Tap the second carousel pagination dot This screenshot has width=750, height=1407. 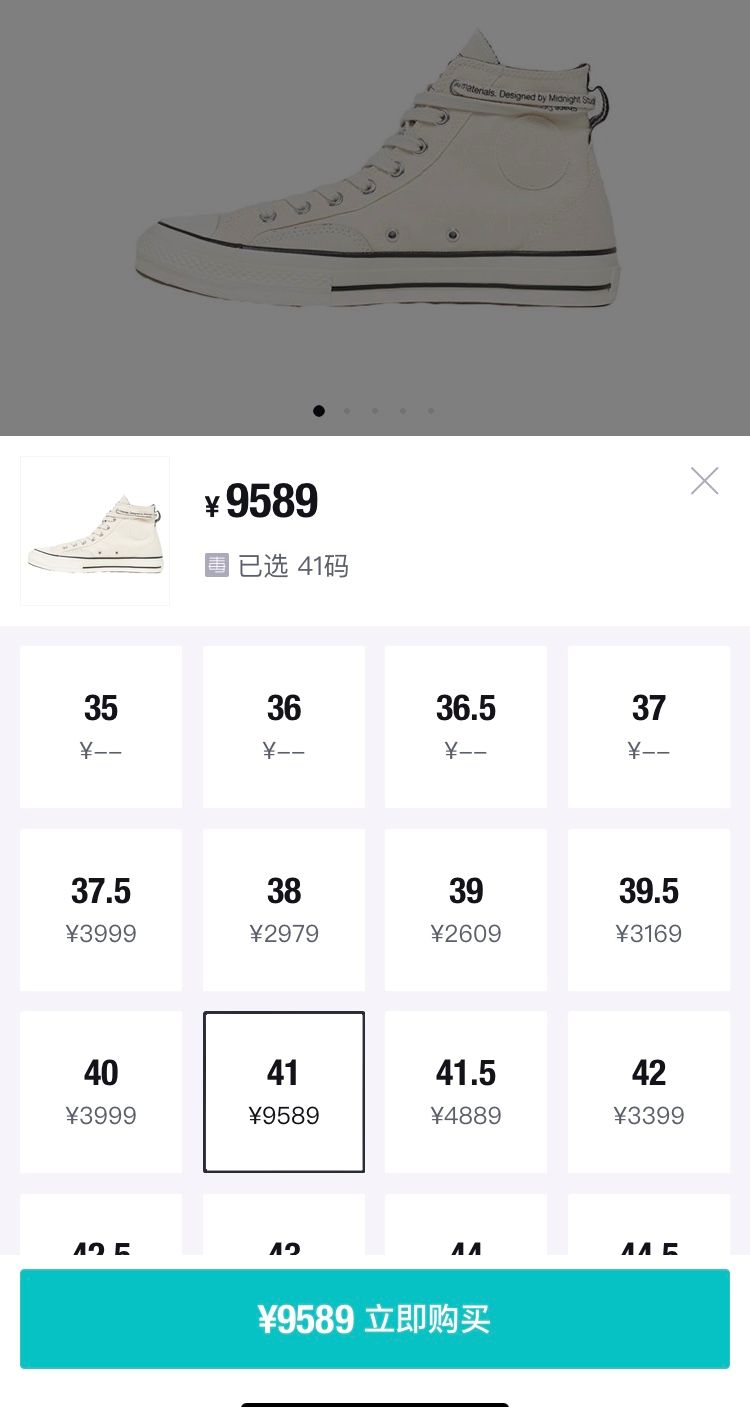347,410
